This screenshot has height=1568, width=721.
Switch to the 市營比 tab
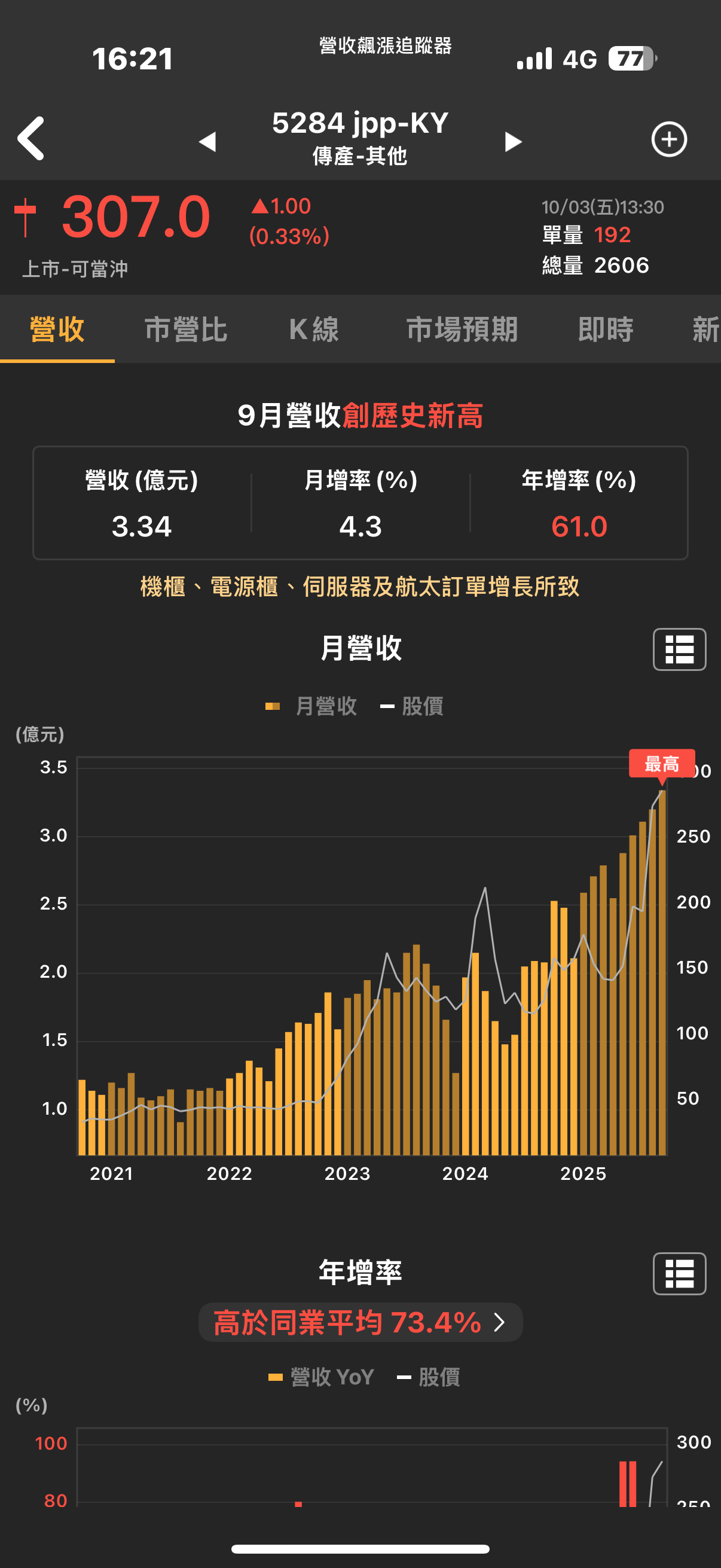tap(185, 330)
